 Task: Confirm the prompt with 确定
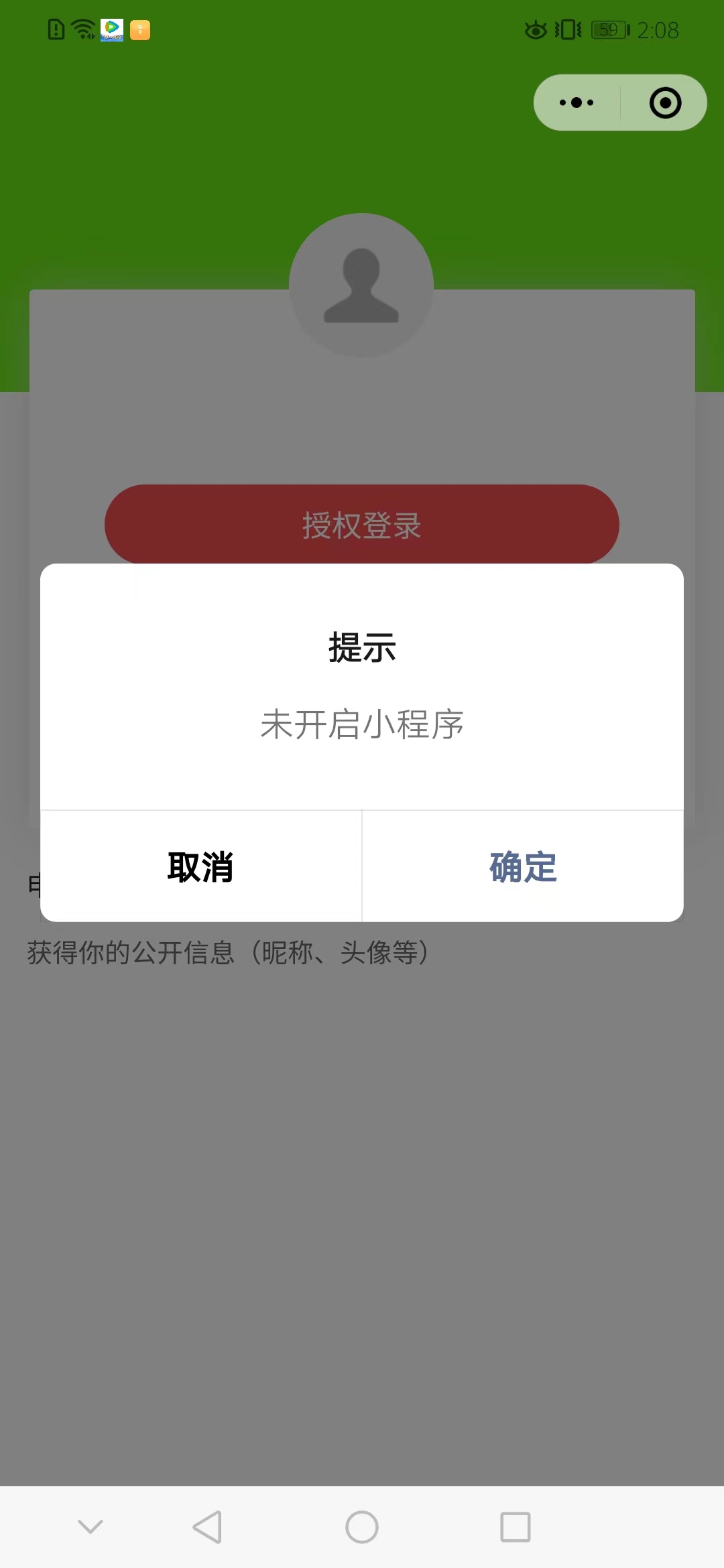tap(523, 866)
